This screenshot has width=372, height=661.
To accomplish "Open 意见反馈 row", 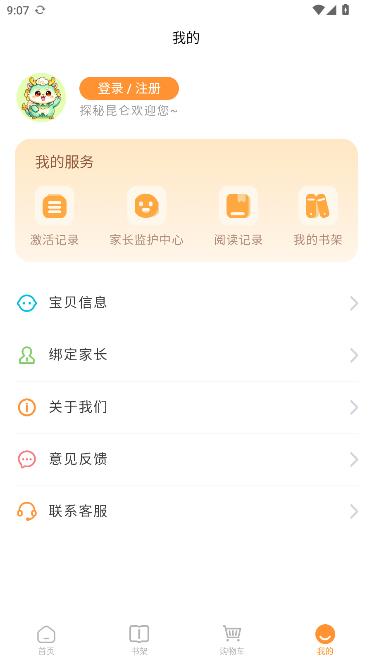I will tap(186, 459).
